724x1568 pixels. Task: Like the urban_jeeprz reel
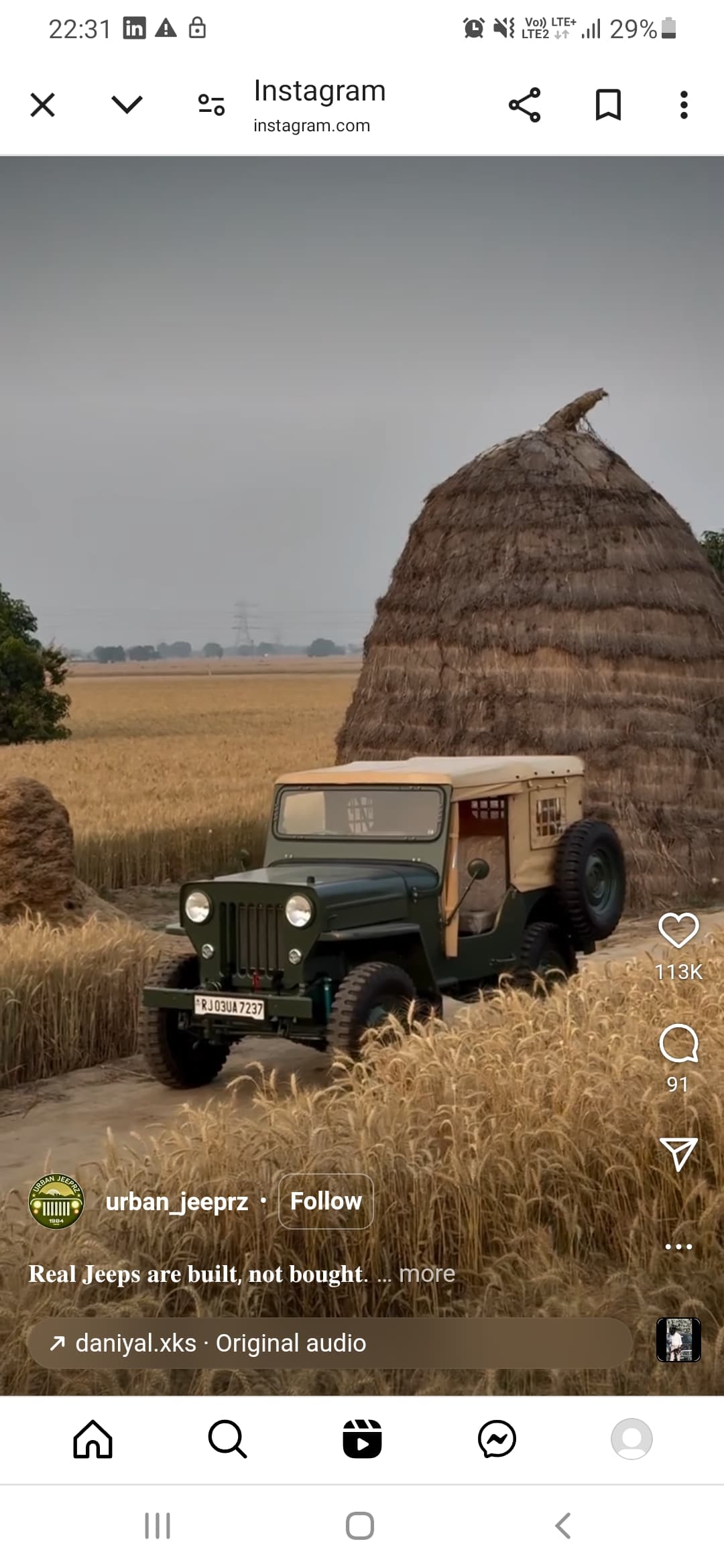(678, 930)
